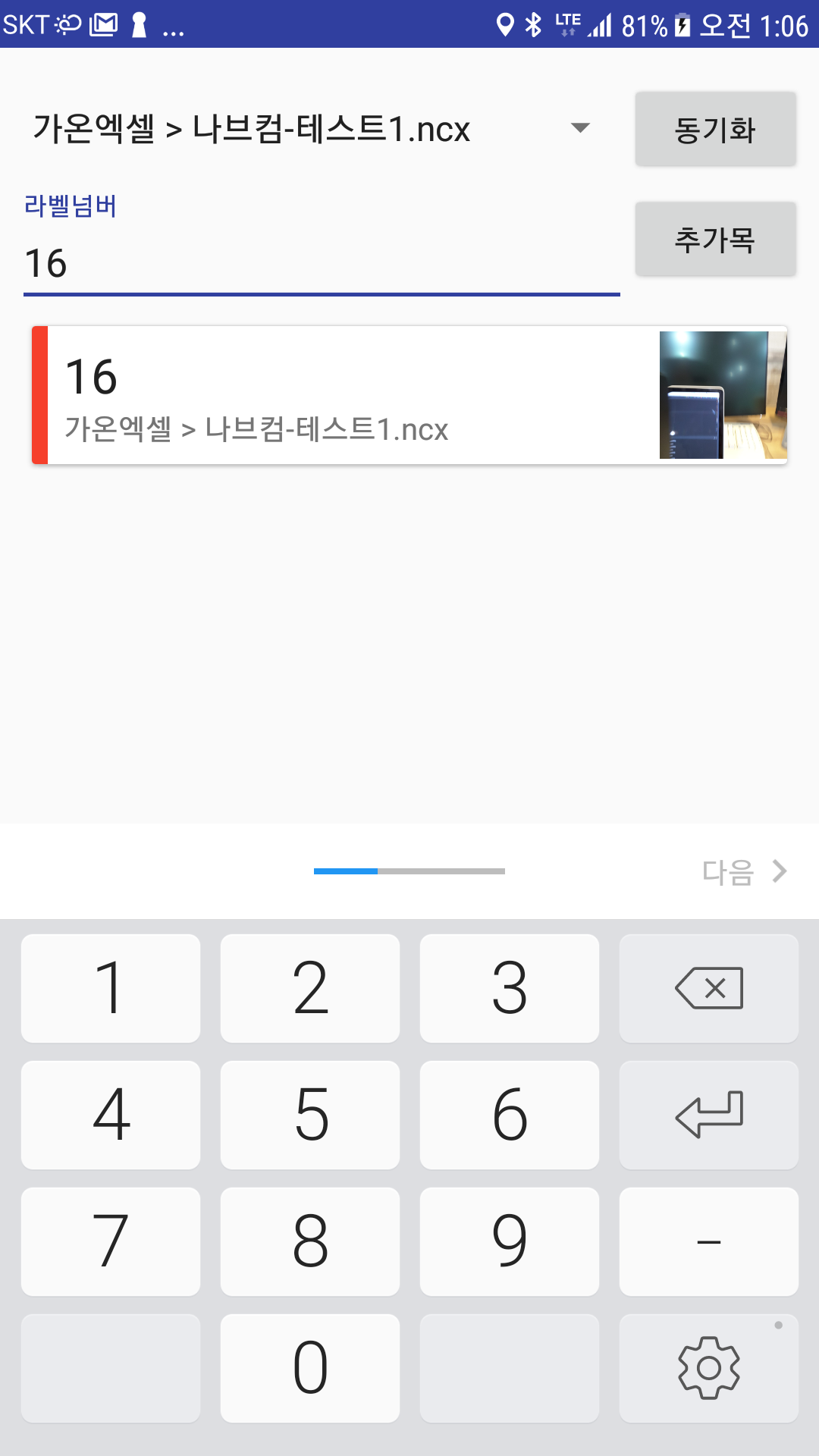Focus the 라벨넘버 input field
Viewport: 819px width, 1456px height.
[322, 263]
